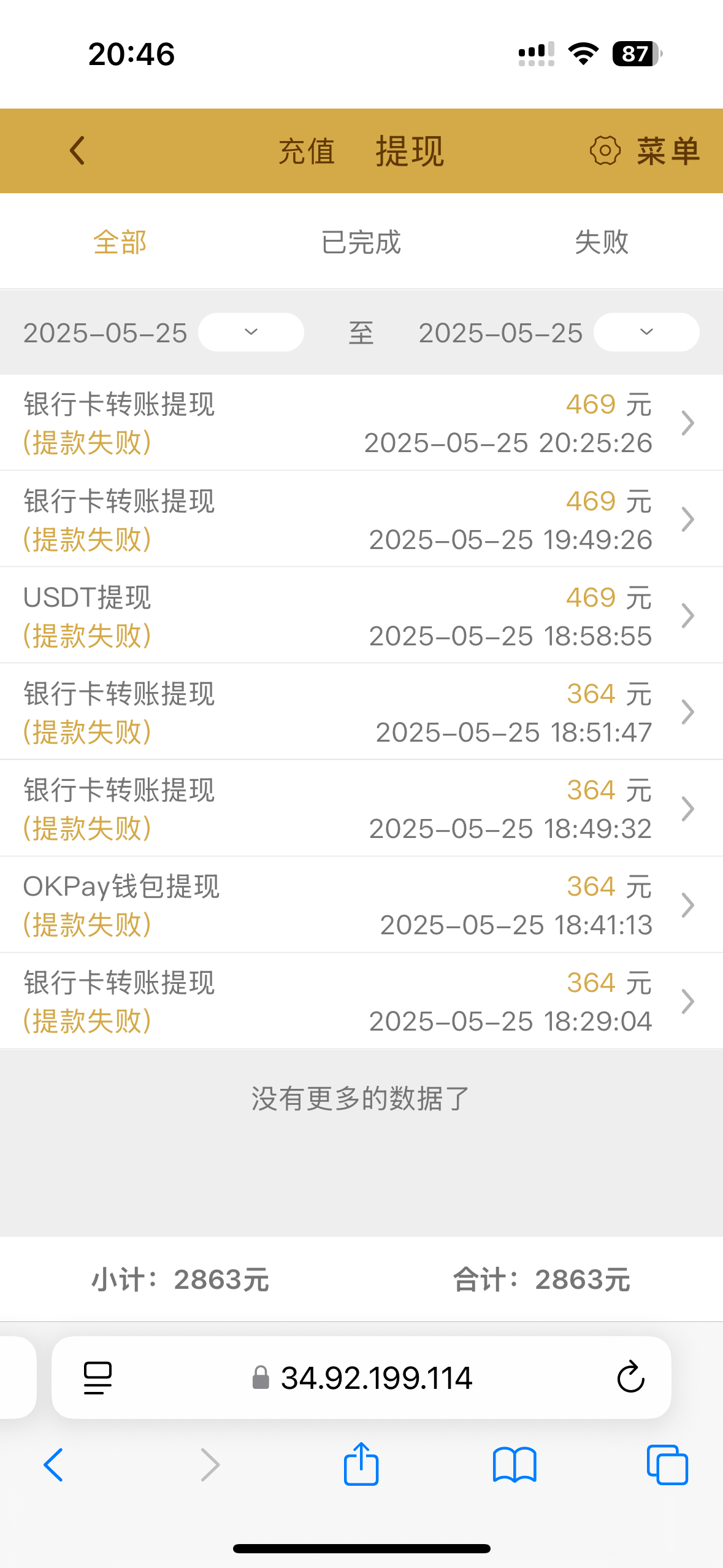Select the 全部 filter tab
The height and width of the screenshot is (1568, 723).
pyautogui.click(x=120, y=242)
